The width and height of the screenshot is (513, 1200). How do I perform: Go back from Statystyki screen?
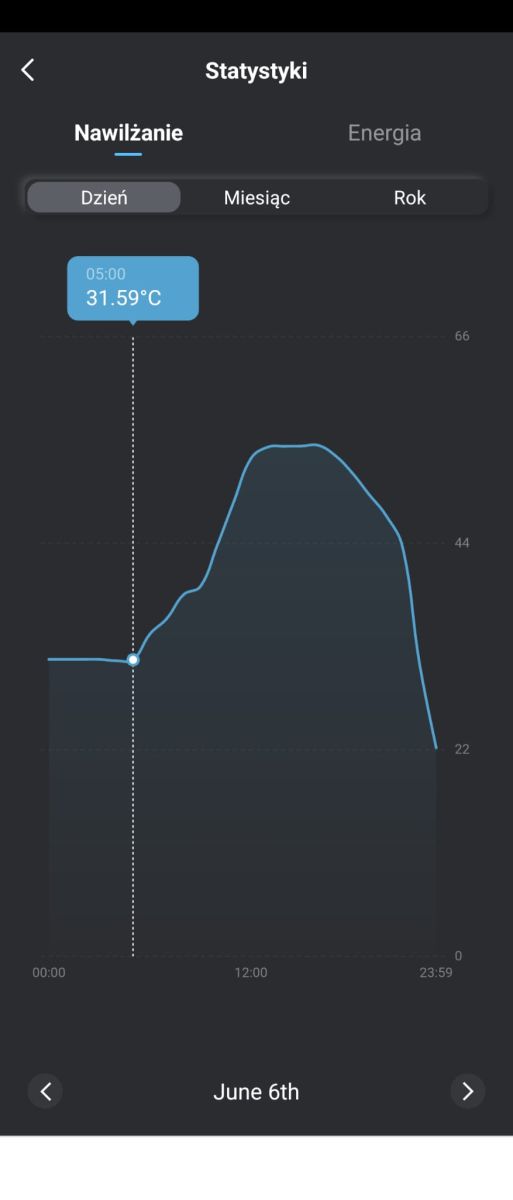pos(27,69)
